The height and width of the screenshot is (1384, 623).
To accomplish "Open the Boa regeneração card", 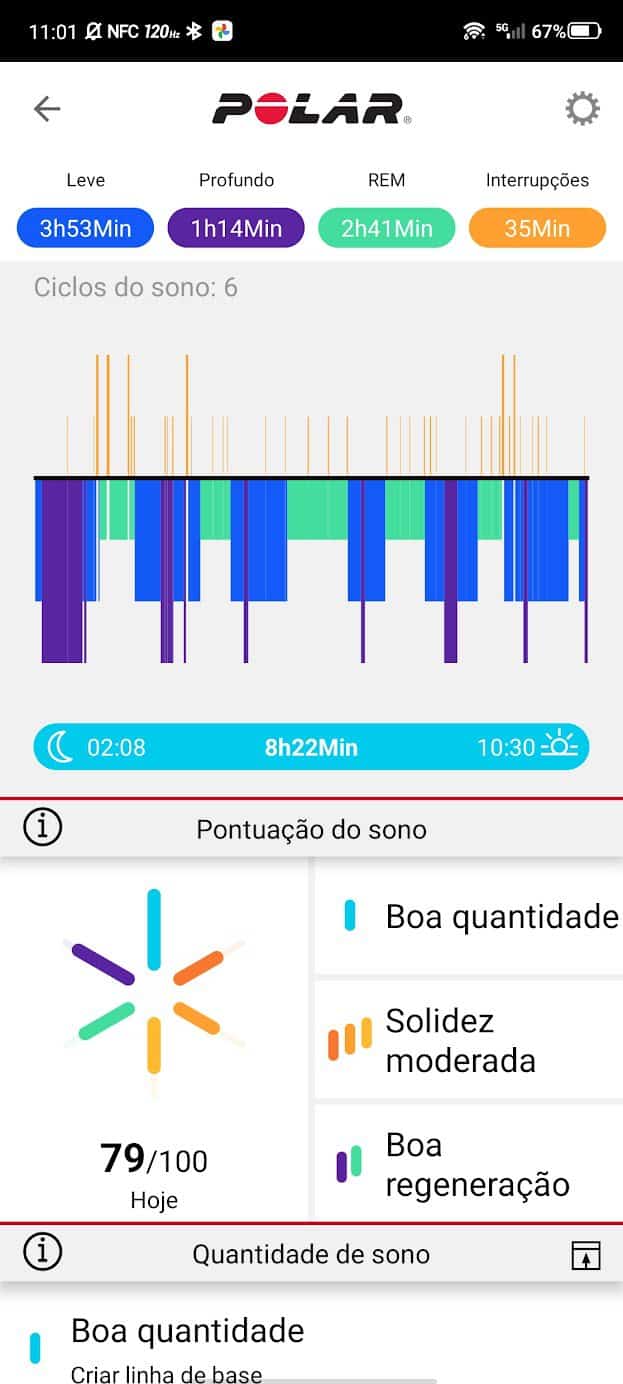I will point(470,1164).
